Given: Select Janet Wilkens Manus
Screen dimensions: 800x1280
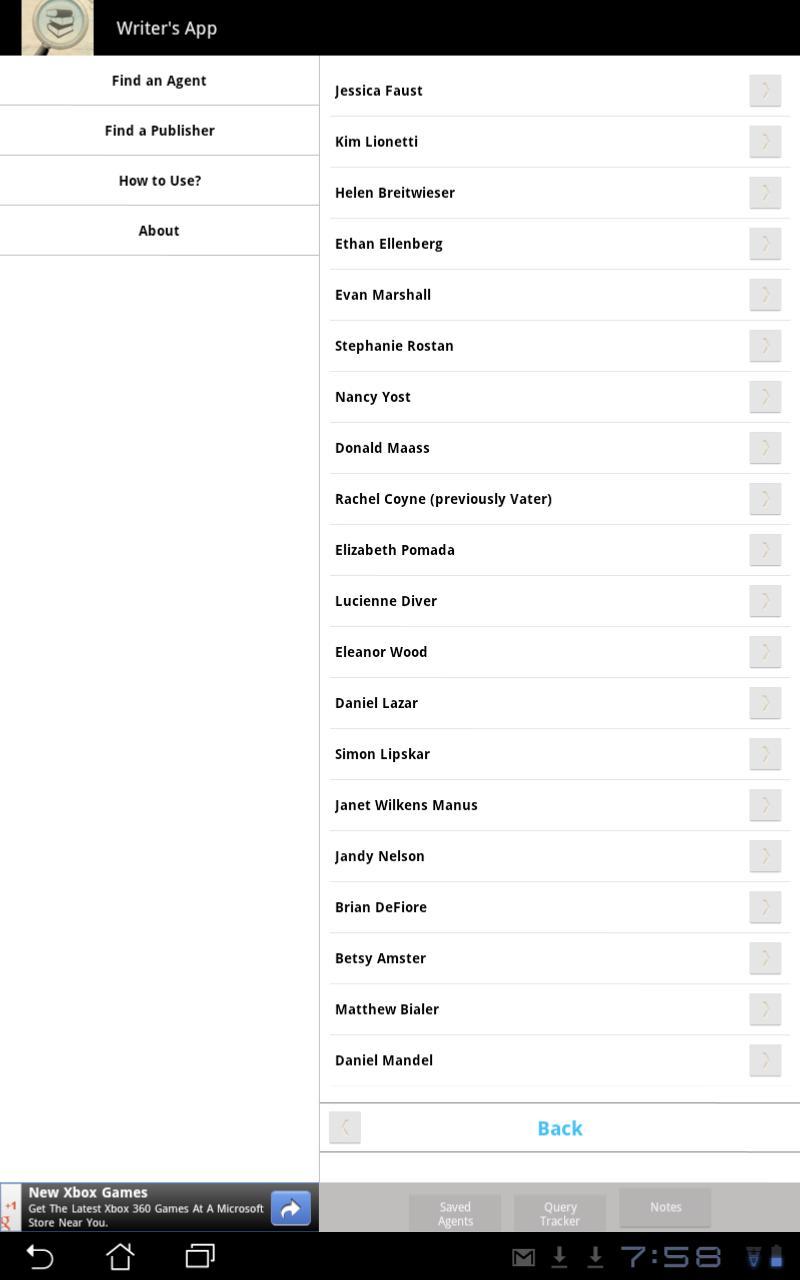Looking at the screenshot, I should (x=406, y=805).
